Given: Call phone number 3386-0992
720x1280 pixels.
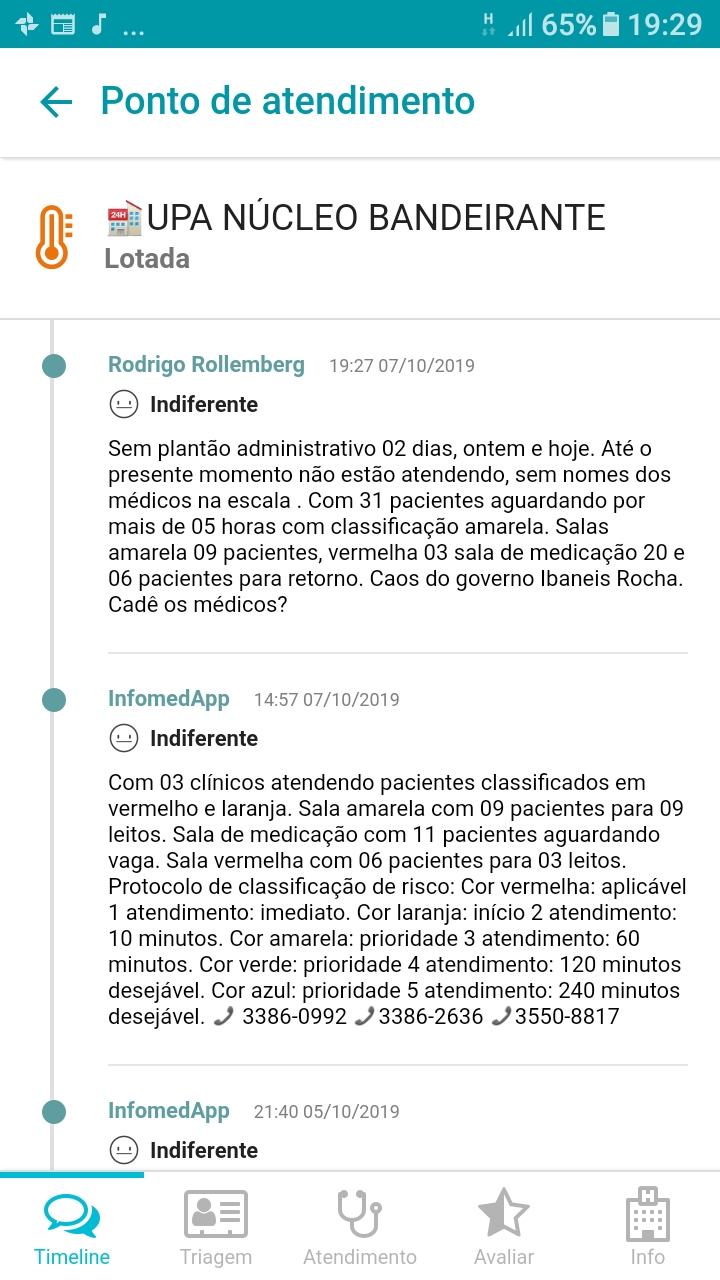Looking at the screenshot, I should coord(294,1017).
